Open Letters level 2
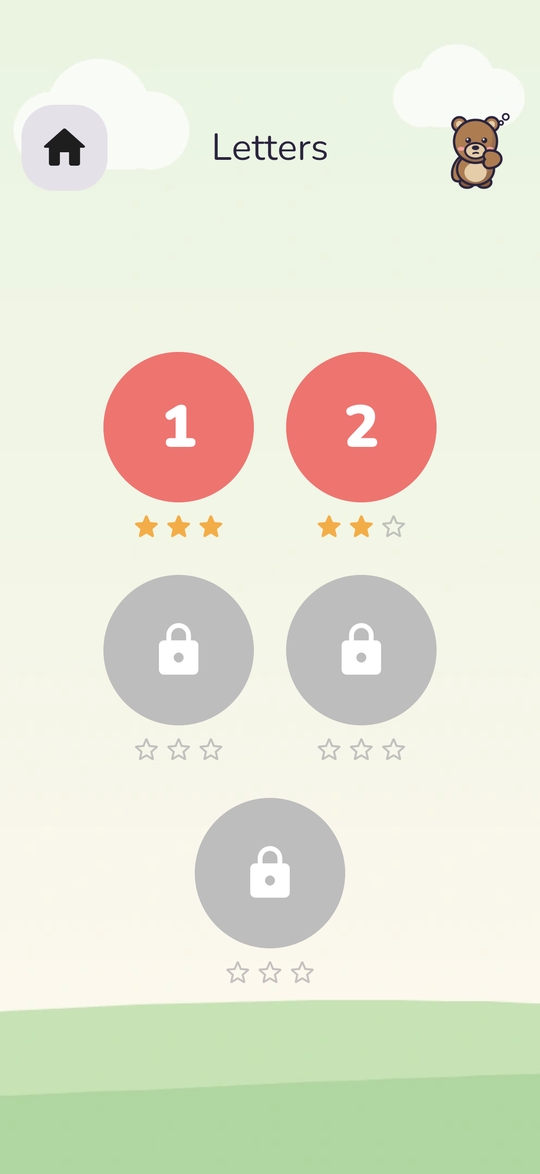The width and height of the screenshot is (540, 1174). tap(361, 427)
